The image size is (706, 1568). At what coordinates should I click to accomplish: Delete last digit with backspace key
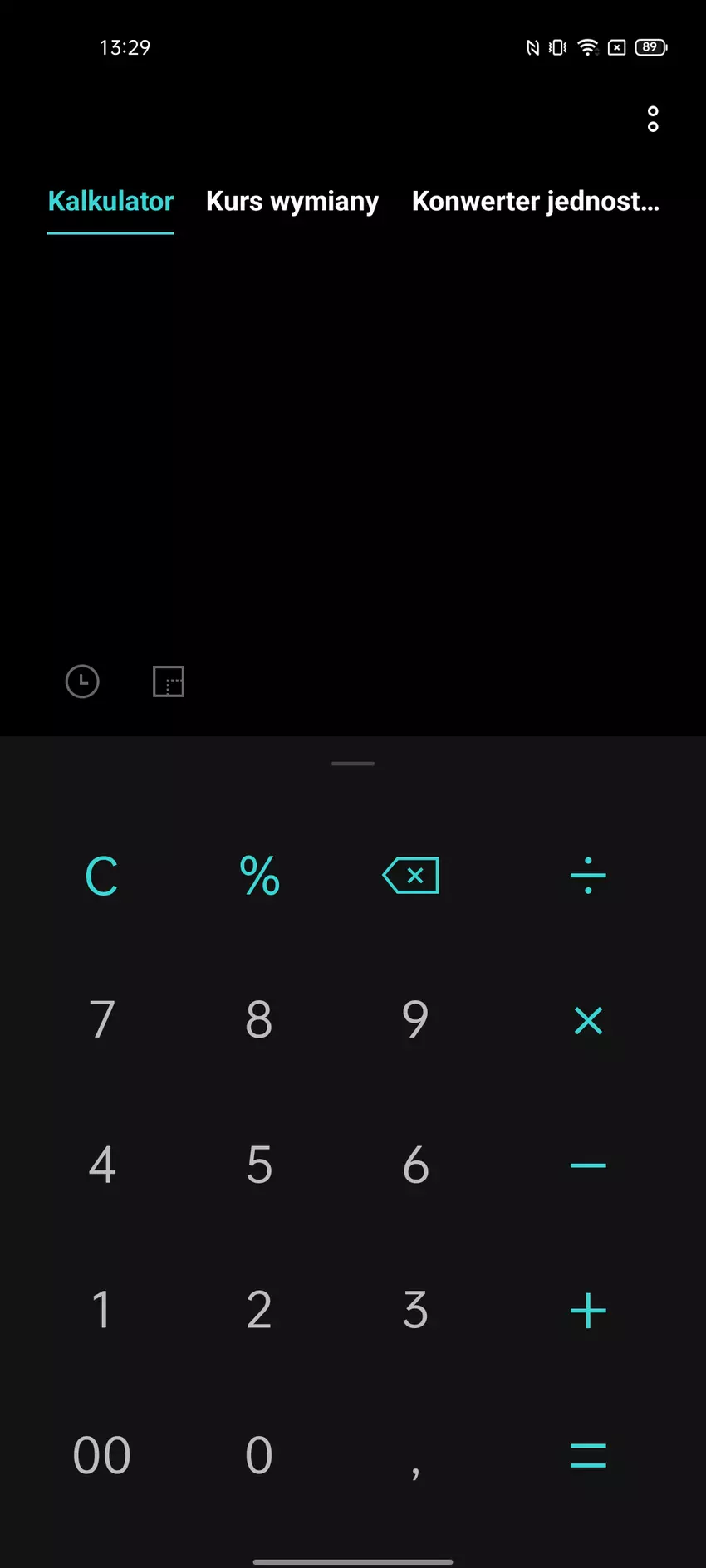click(411, 876)
